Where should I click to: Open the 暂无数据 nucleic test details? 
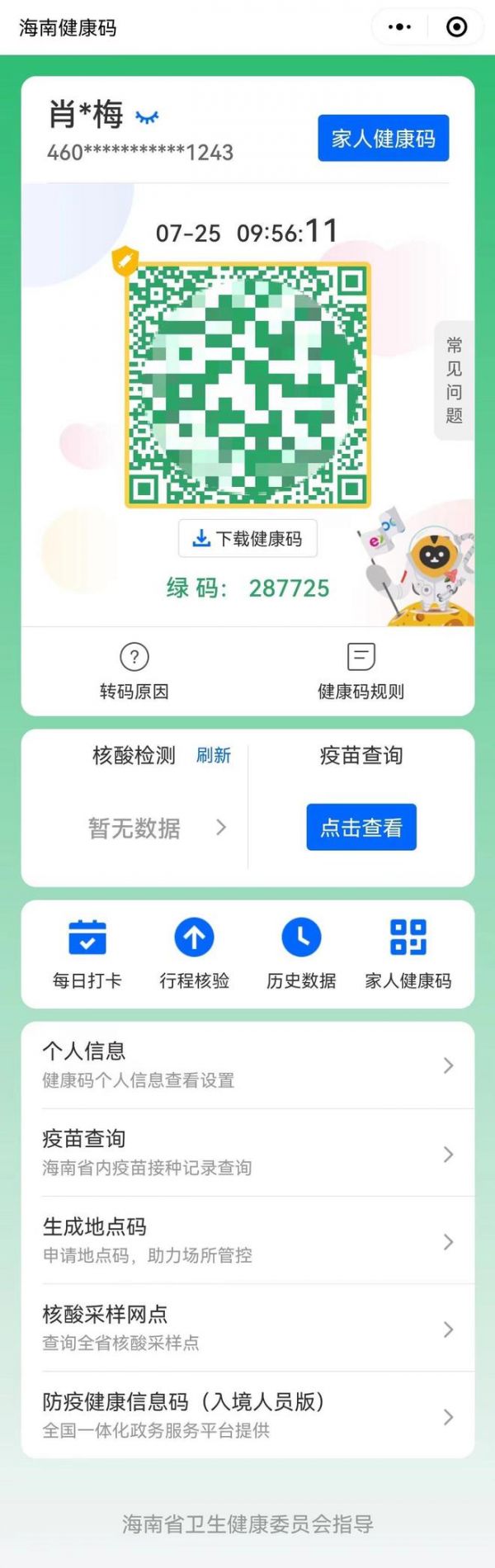coord(157,828)
